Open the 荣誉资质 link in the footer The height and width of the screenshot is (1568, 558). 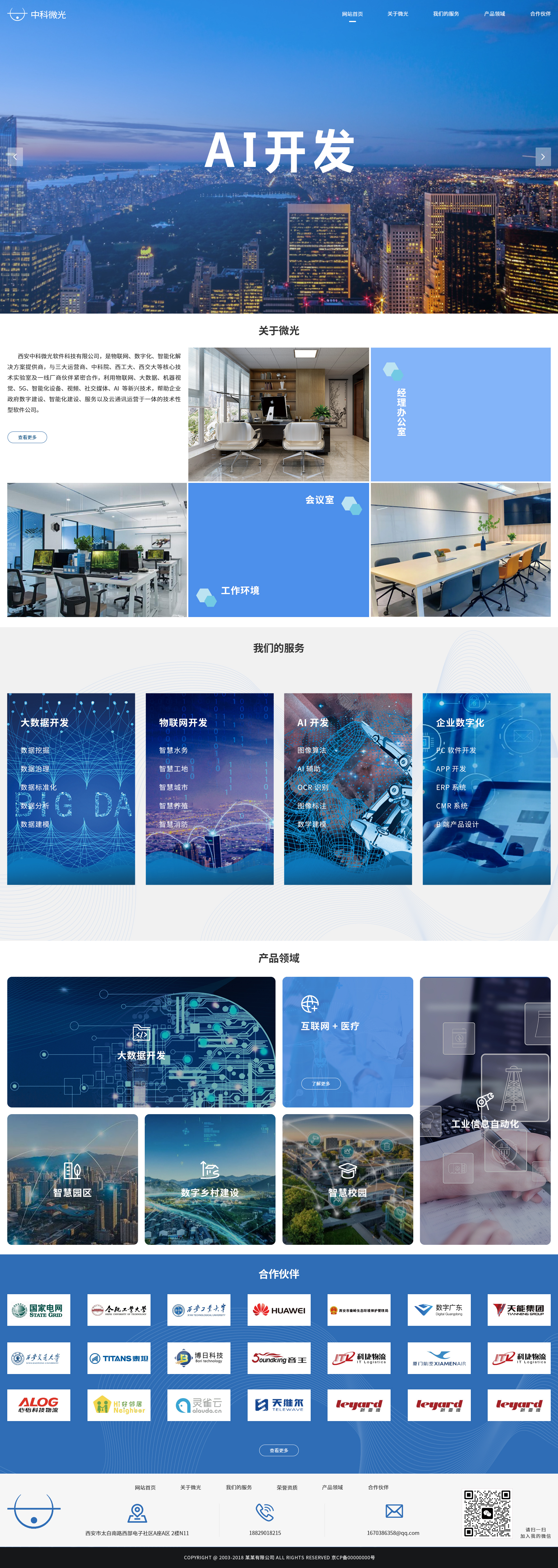[287, 1487]
